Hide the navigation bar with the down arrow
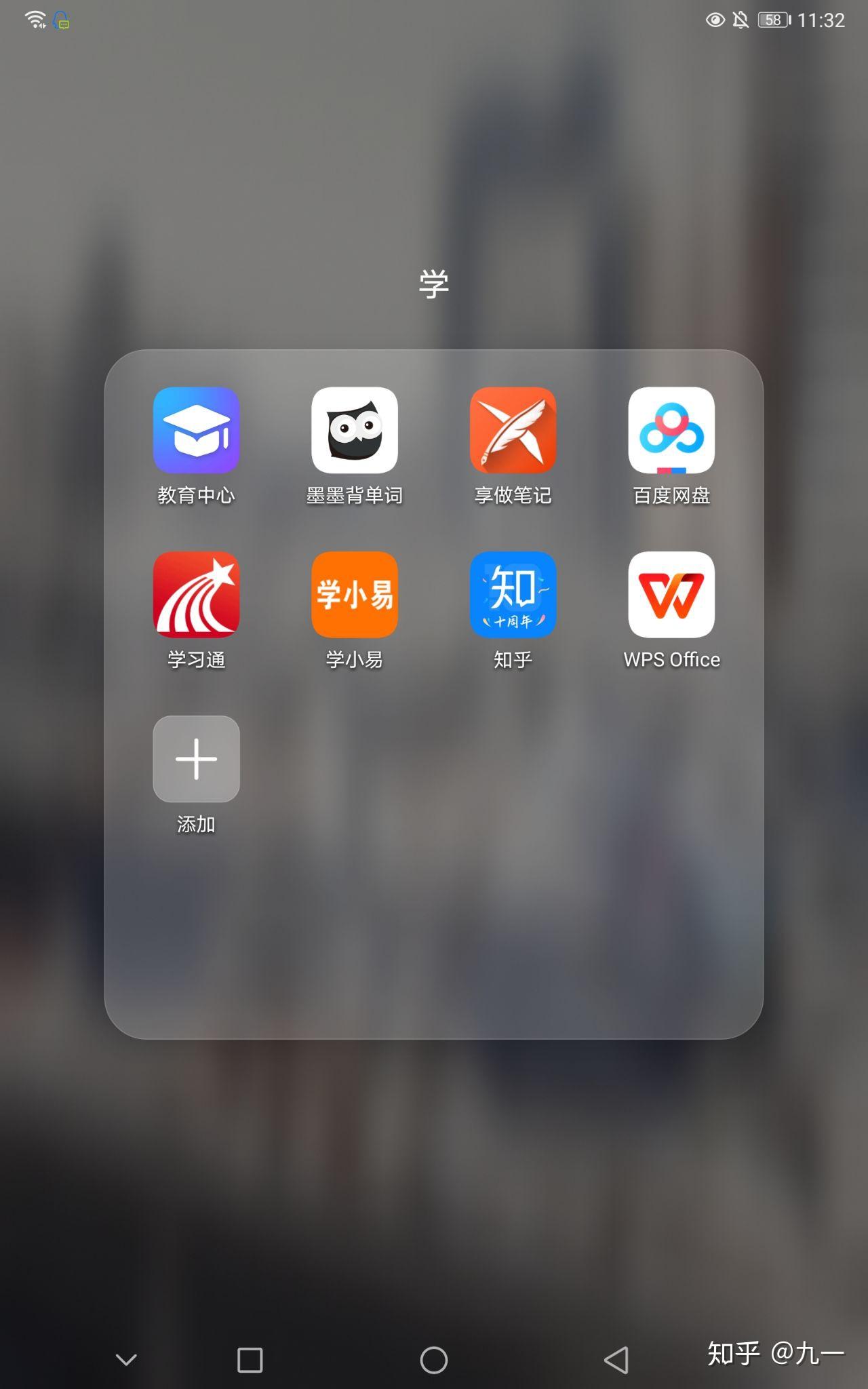 (x=126, y=1359)
